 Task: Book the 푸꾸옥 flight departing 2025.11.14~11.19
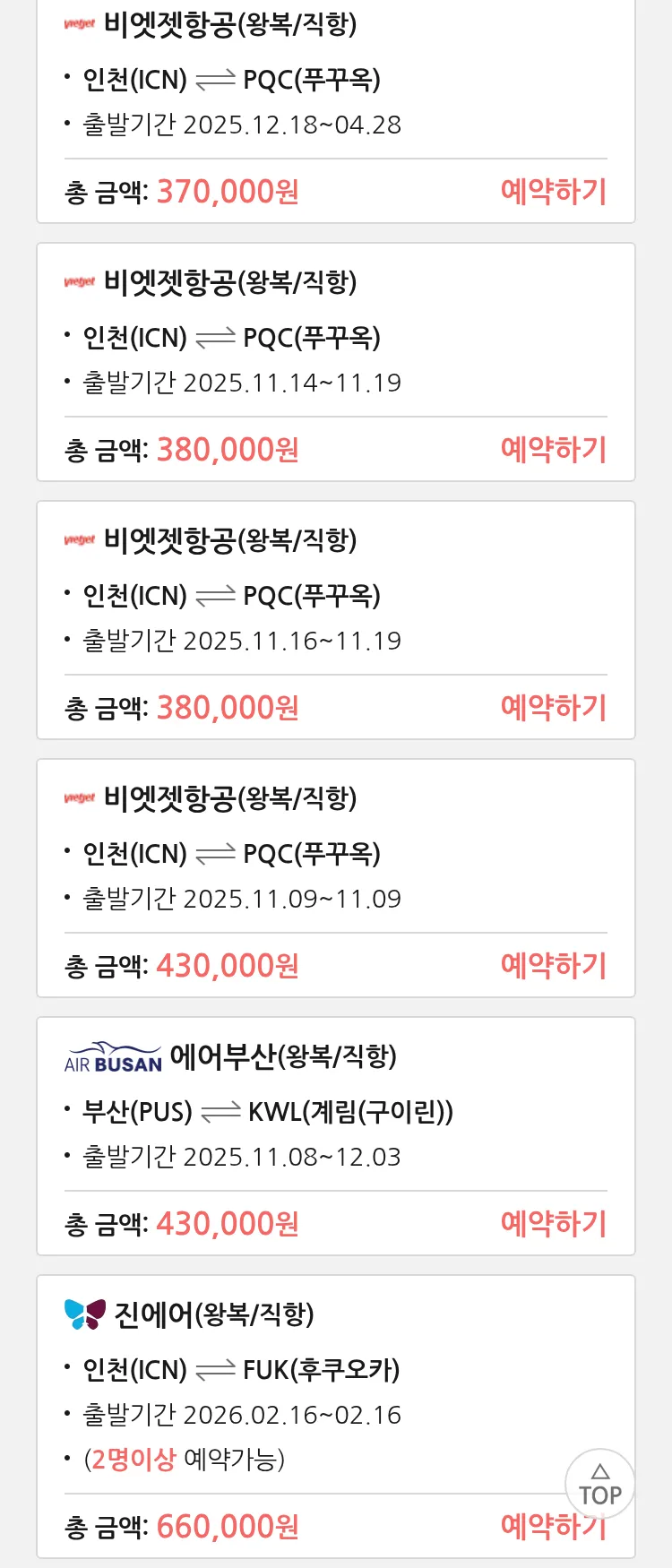coord(553,450)
